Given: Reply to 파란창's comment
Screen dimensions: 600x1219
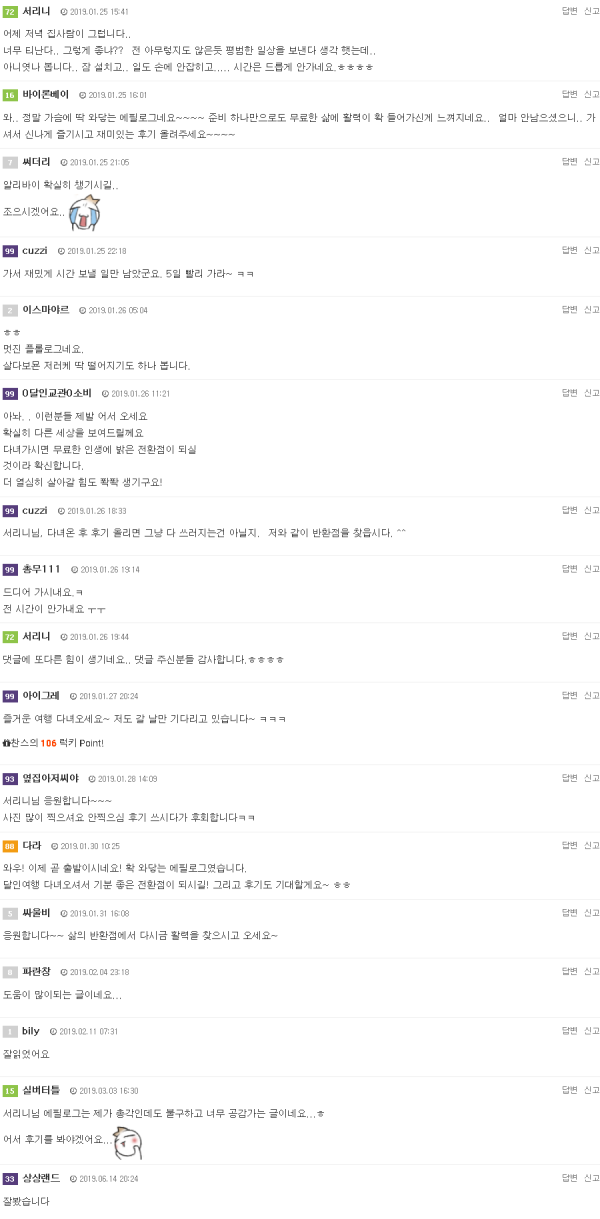Looking at the screenshot, I should pyautogui.click(x=570, y=971).
